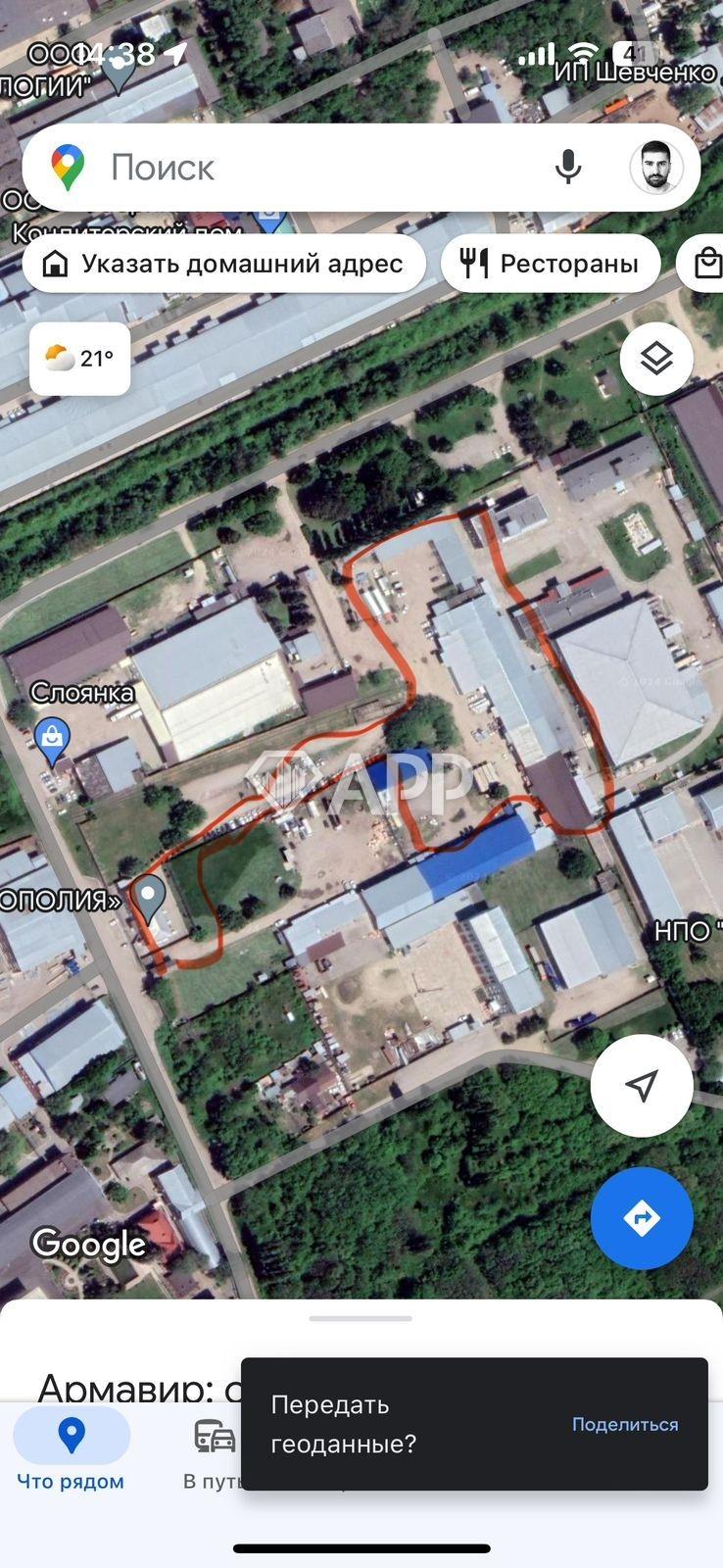Screen dimensions: 723x1568
Task: Switch to the Что рядом tab
Action: [x=71, y=1448]
